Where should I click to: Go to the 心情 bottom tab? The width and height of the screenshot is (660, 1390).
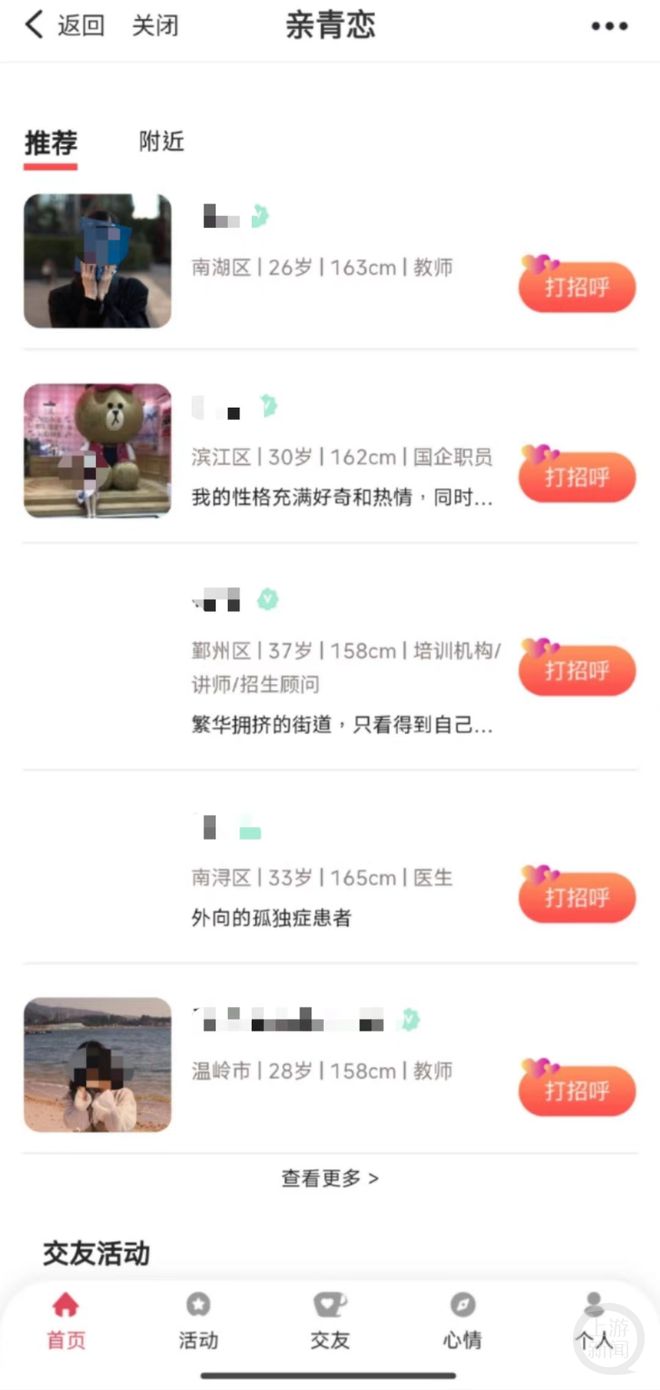[462, 1321]
